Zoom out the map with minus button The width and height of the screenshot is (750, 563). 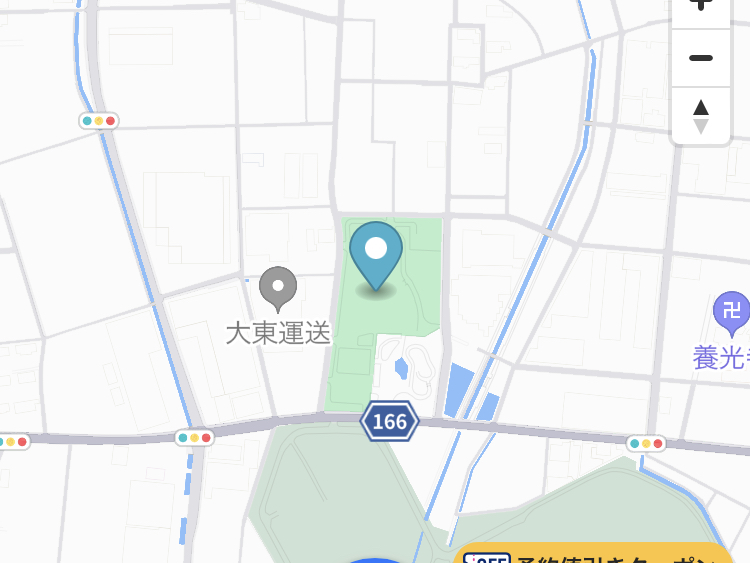(x=701, y=58)
